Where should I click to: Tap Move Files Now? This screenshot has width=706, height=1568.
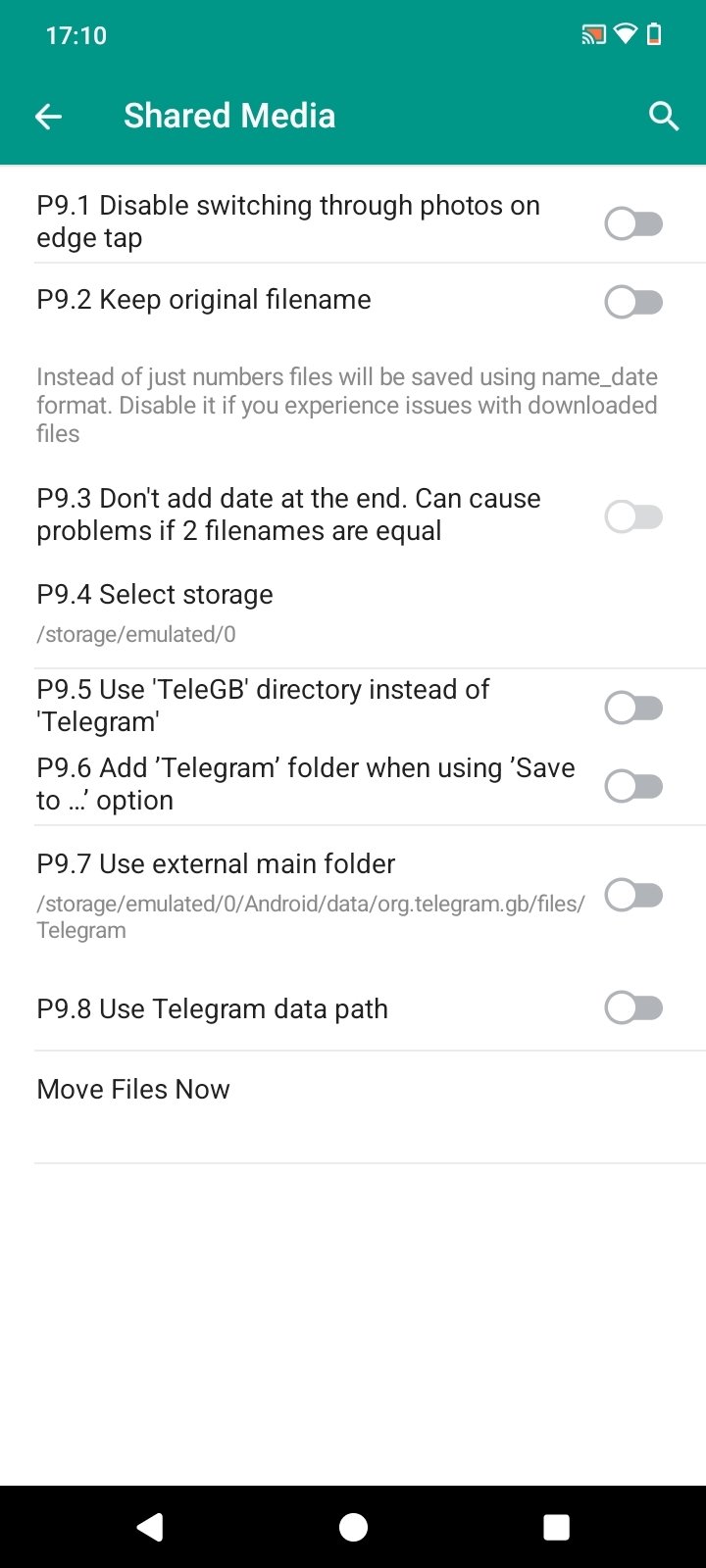tap(133, 1090)
